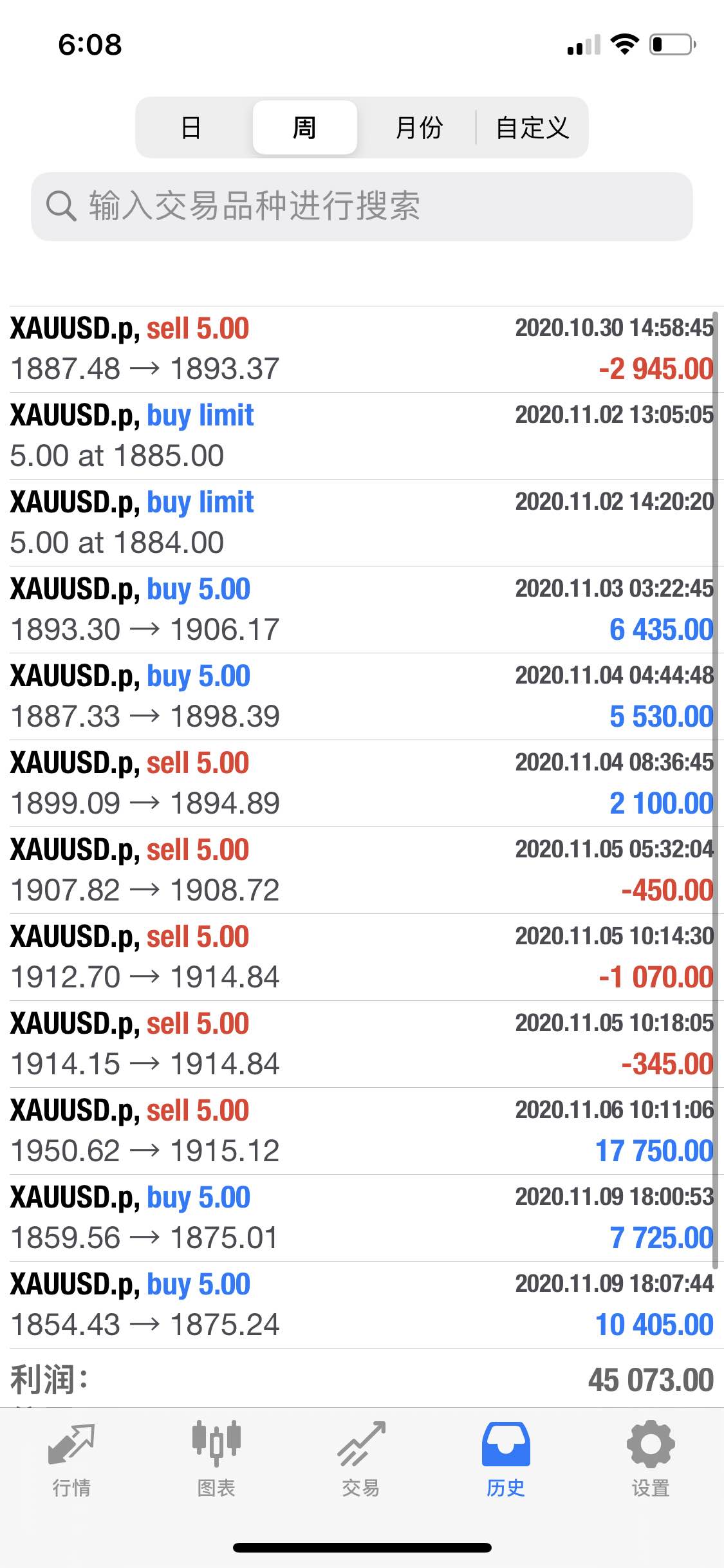724x1568 pixels.
Task: Open the buy limit order at 1885.00
Action: click(x=362, y=436)
